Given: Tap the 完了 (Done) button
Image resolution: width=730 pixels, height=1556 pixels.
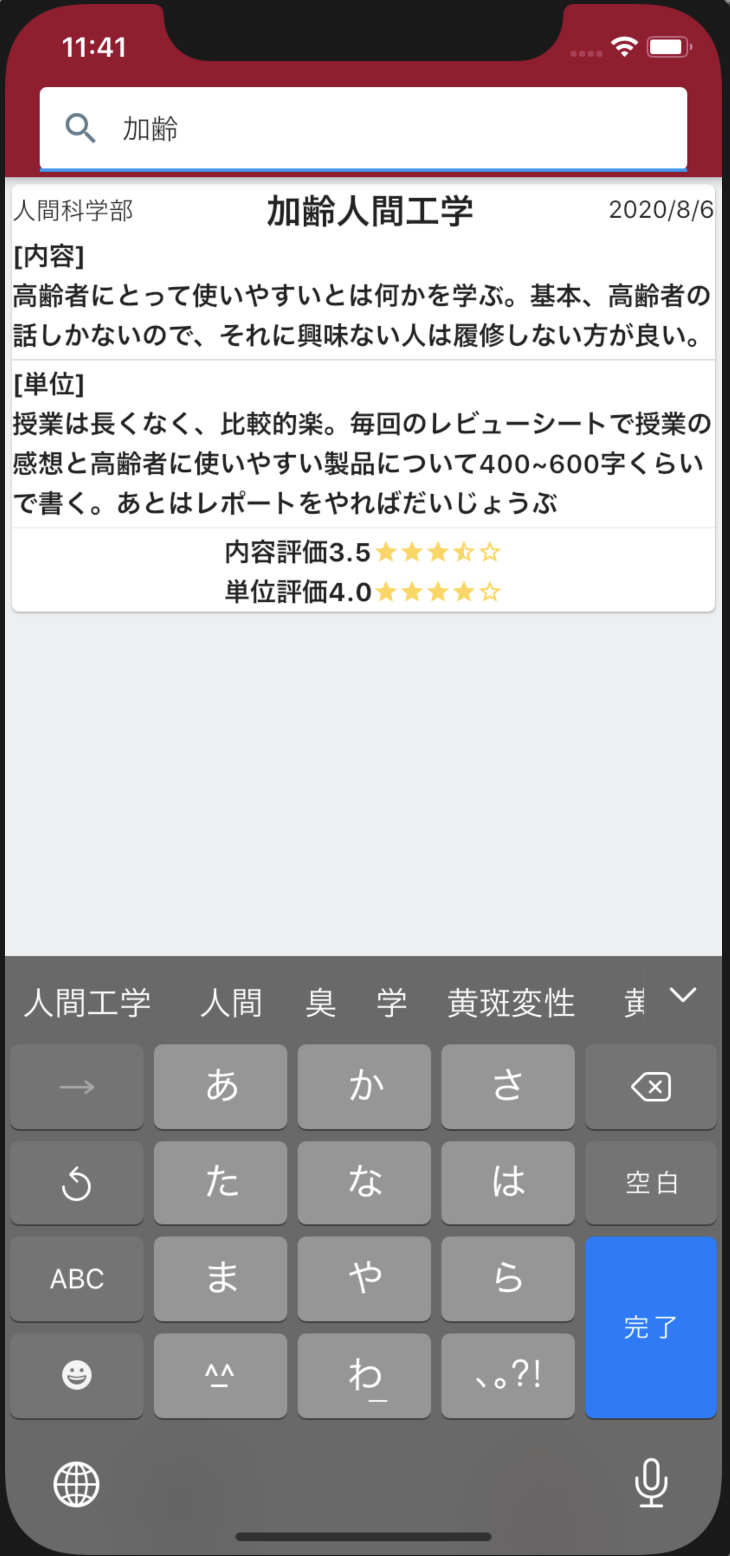Looking at the screenshot, I should [x=651, y=1327].
